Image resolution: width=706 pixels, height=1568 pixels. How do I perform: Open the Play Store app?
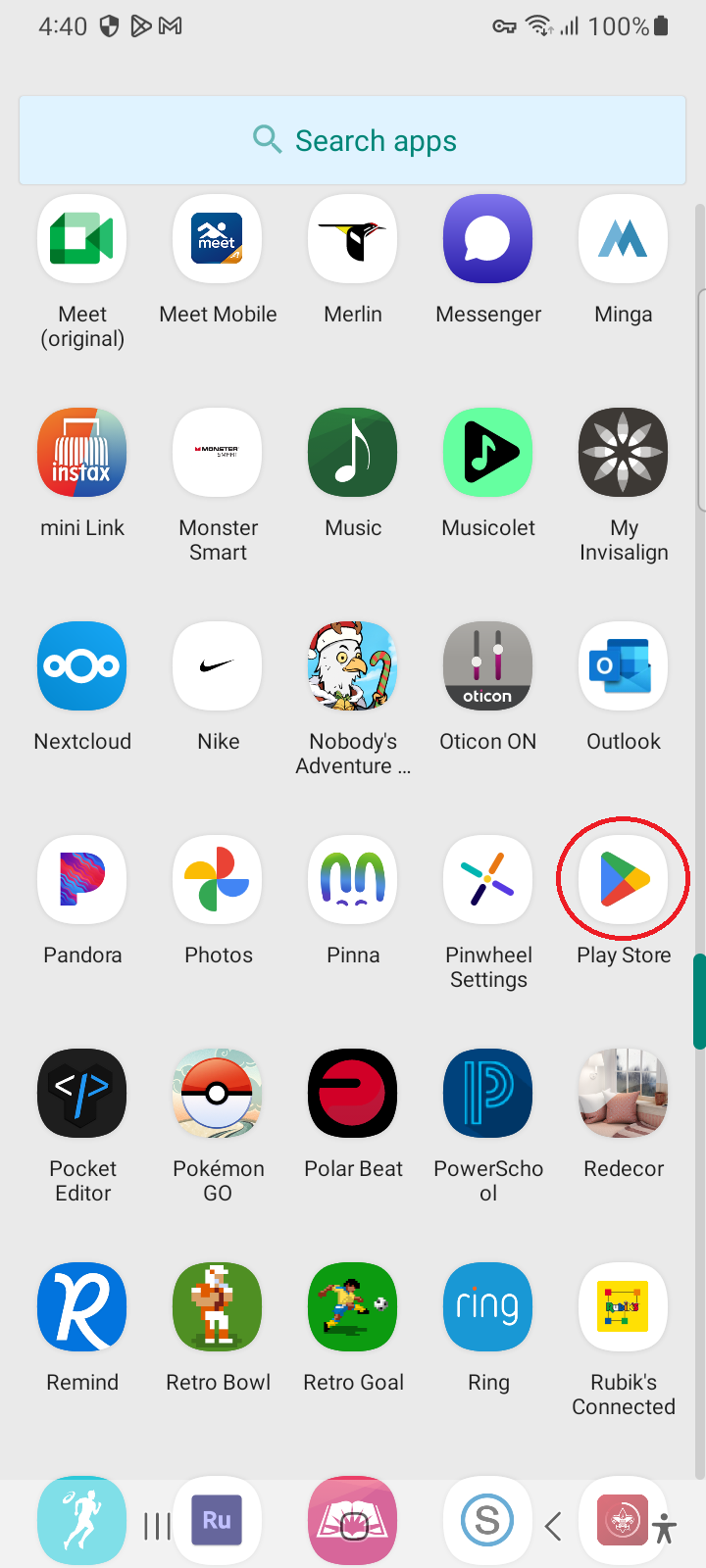(624, 880)
